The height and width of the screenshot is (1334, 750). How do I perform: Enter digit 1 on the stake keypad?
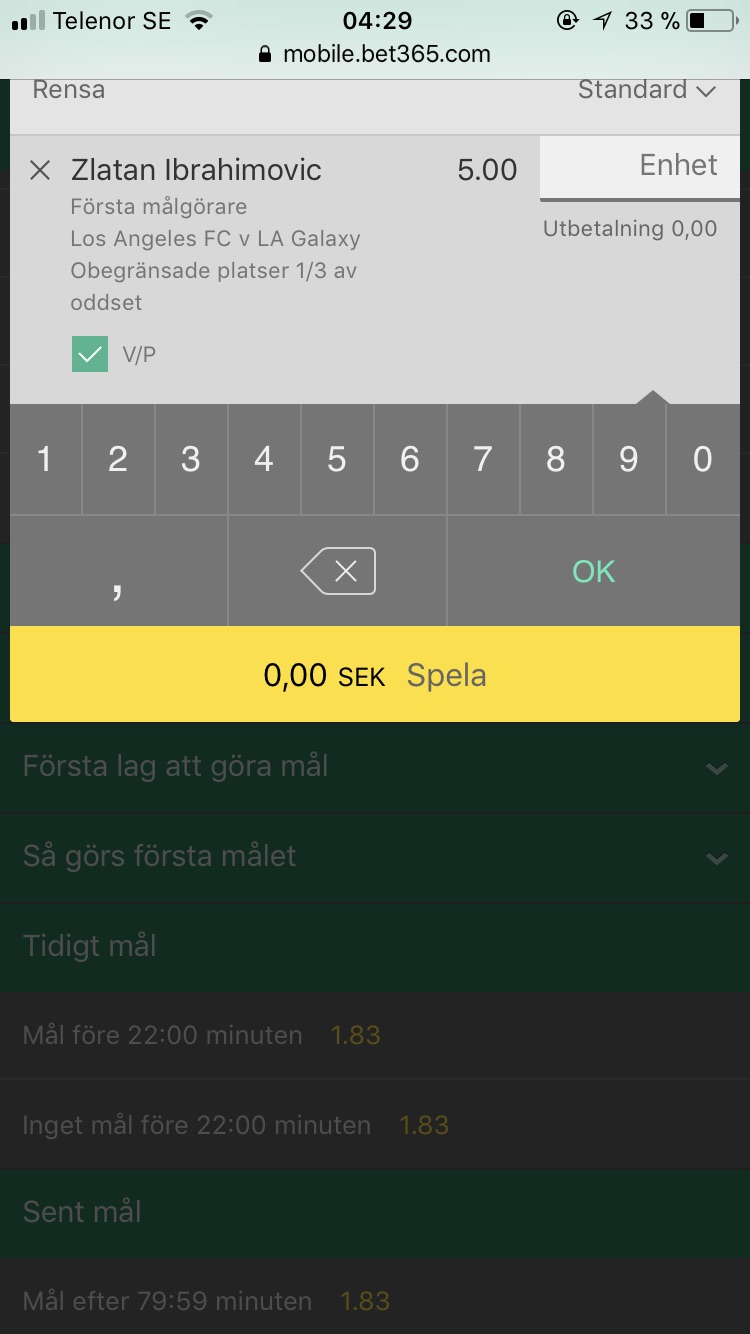coord(45,460)
